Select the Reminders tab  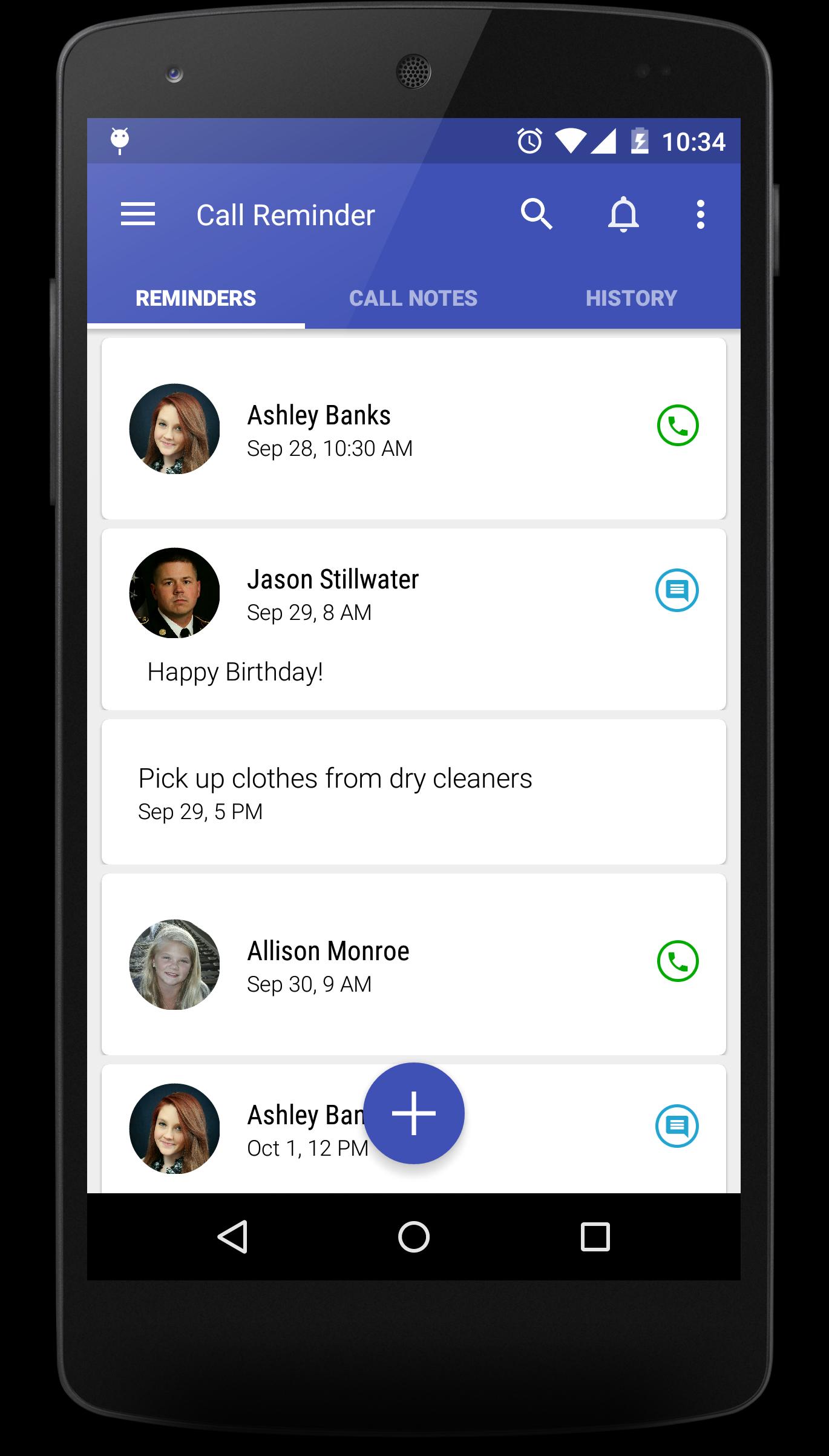tap(195, 298)
